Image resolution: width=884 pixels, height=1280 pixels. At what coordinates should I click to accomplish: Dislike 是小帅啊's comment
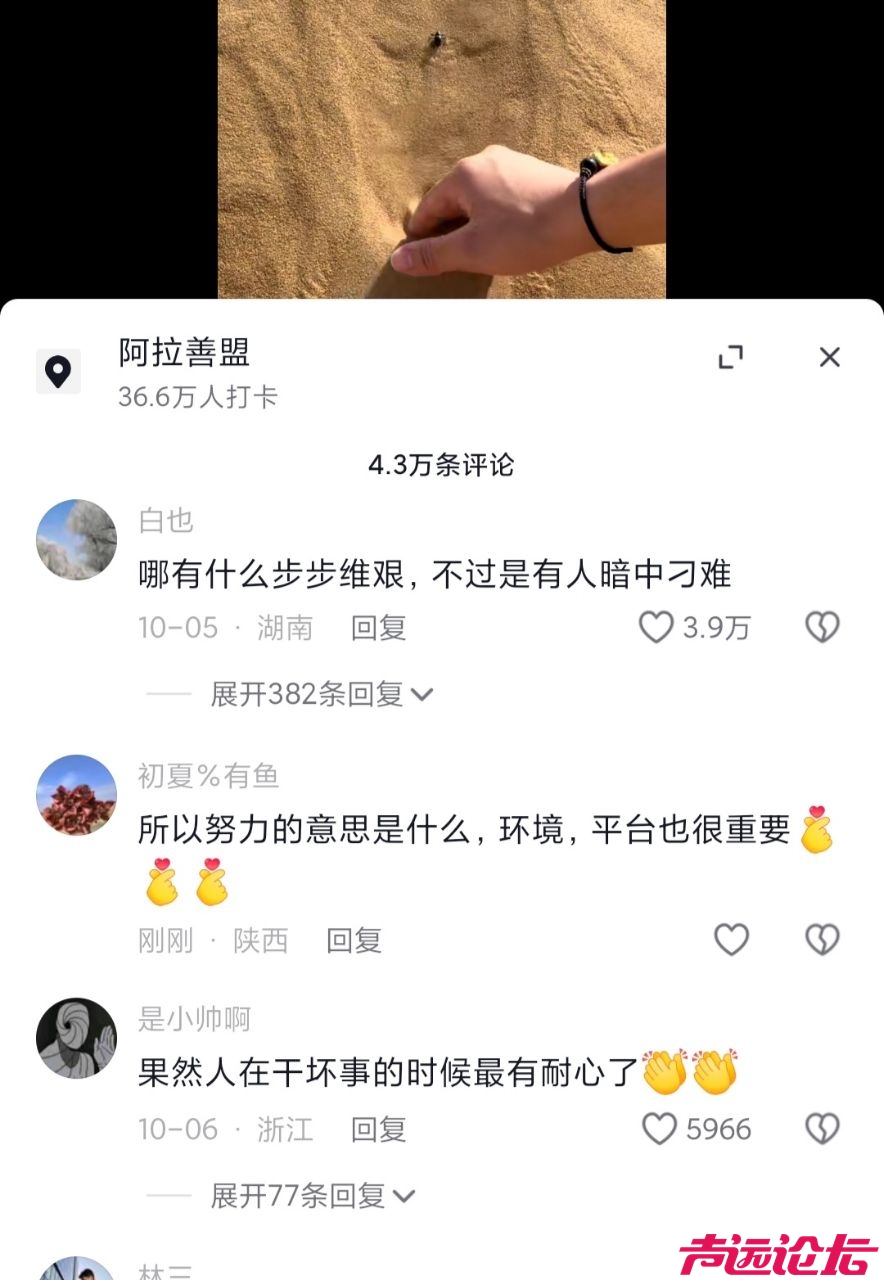coord(822,1130)
